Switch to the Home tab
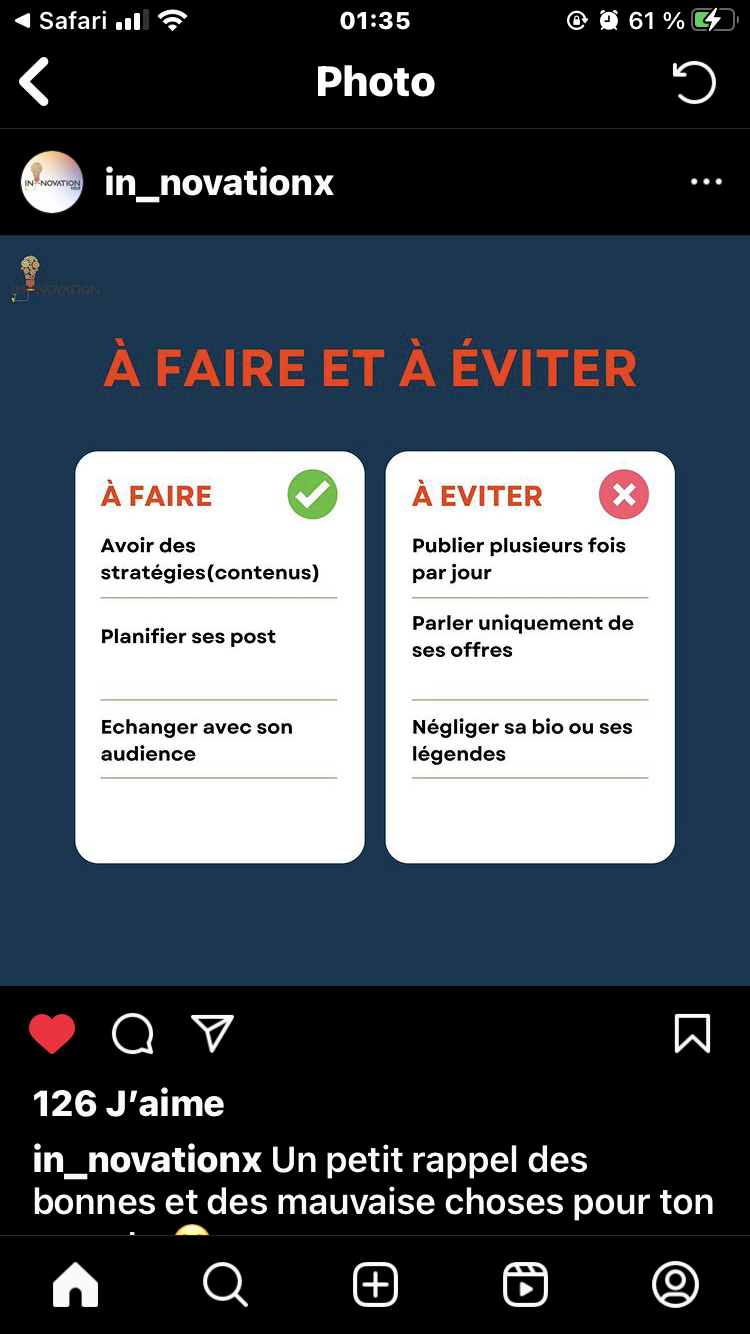Screen dimensions: 750x1334 [76, 1285]
